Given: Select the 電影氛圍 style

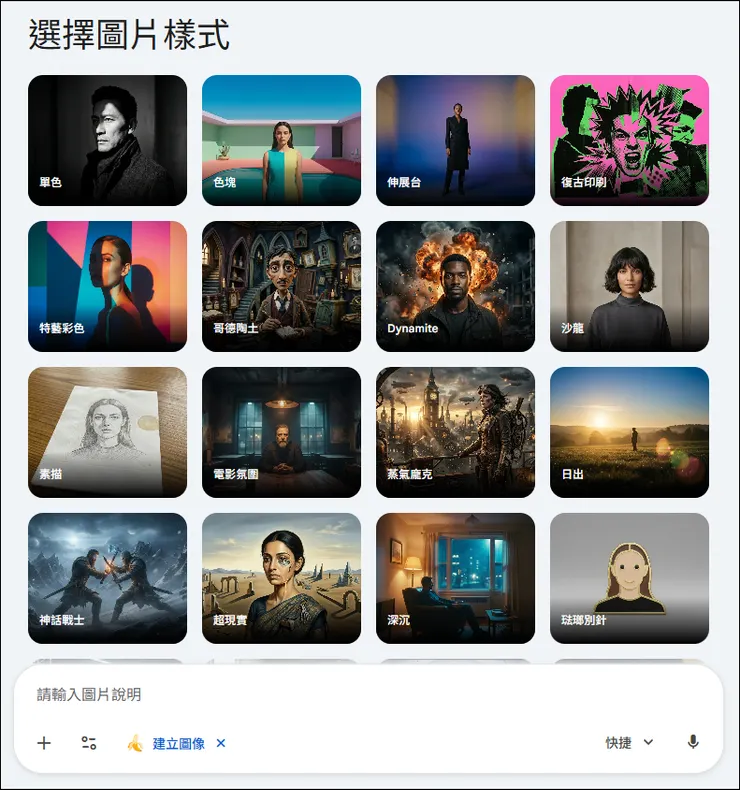Looking at the screenshot, I should point(281,432).
